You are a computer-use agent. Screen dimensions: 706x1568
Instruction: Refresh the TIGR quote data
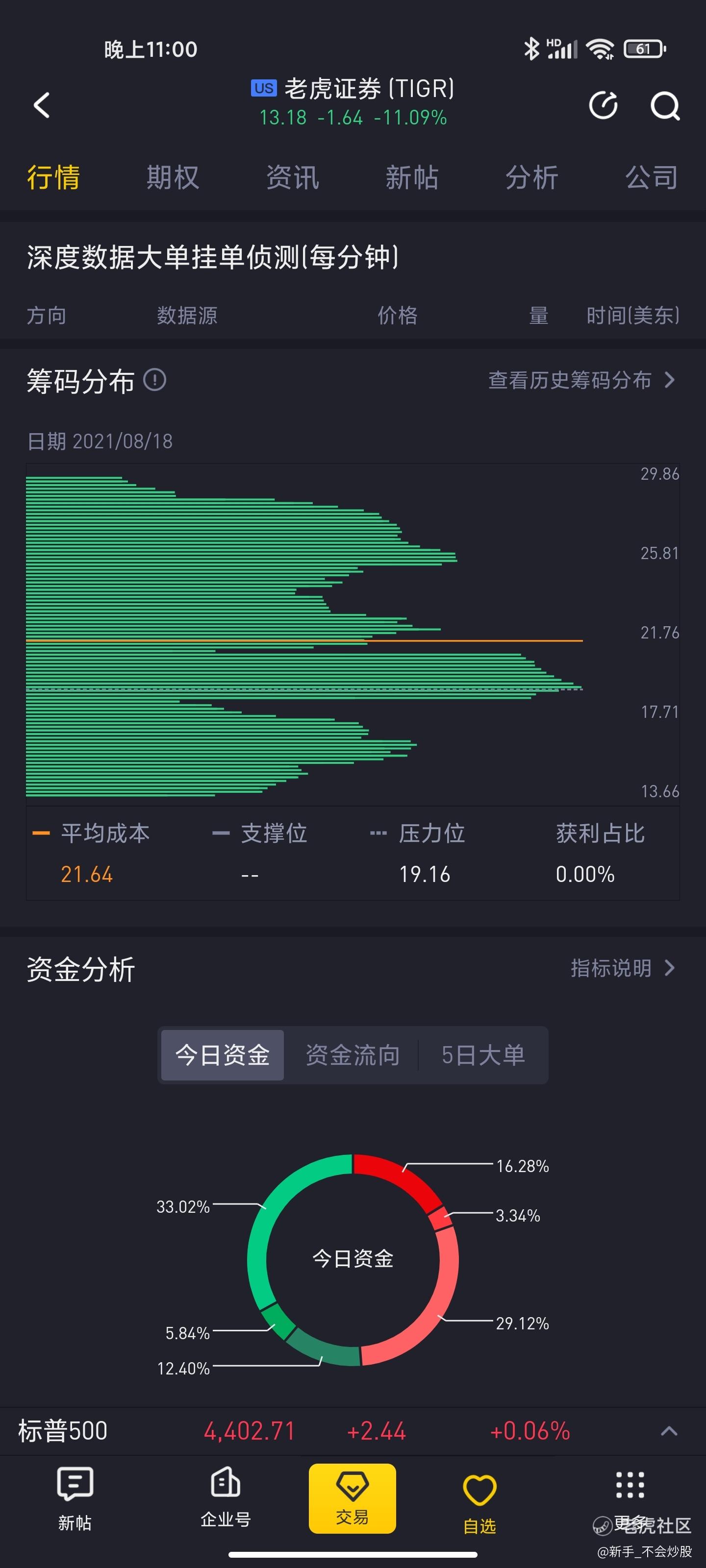coord(603,105)
